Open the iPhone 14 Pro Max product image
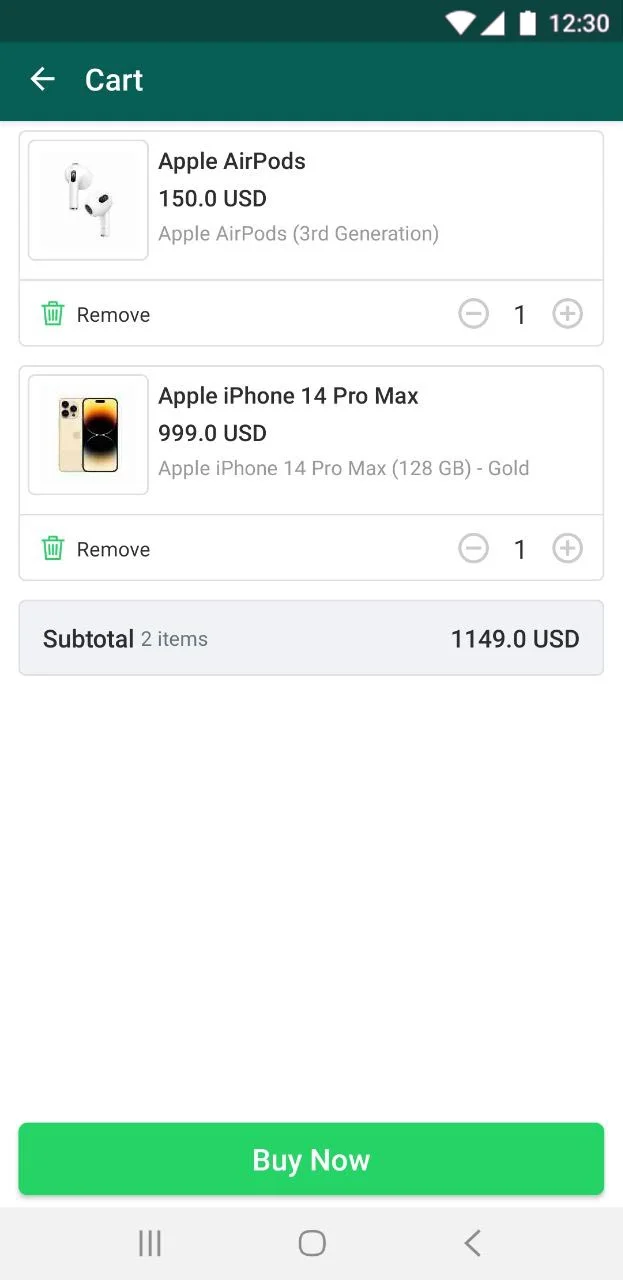The image size is (623, 1280). (88, 434)
